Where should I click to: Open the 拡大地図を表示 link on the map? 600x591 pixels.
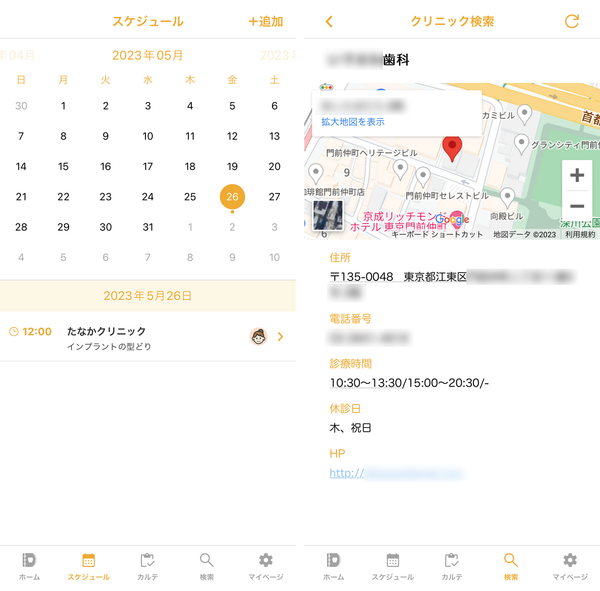point(353,122)
